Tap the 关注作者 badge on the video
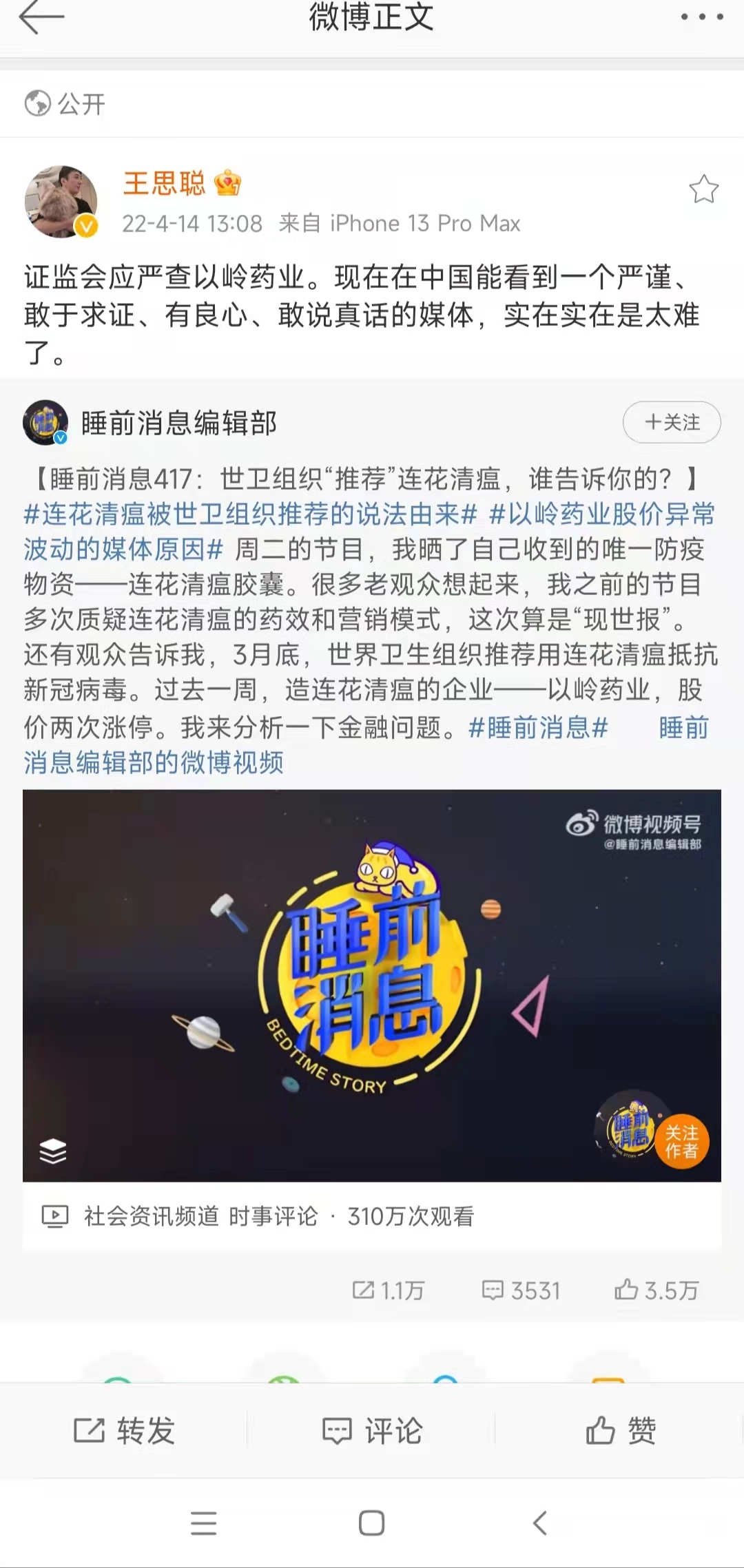Image resolution: width=744 pixels, height=1568 pixels. point(681,1141)
